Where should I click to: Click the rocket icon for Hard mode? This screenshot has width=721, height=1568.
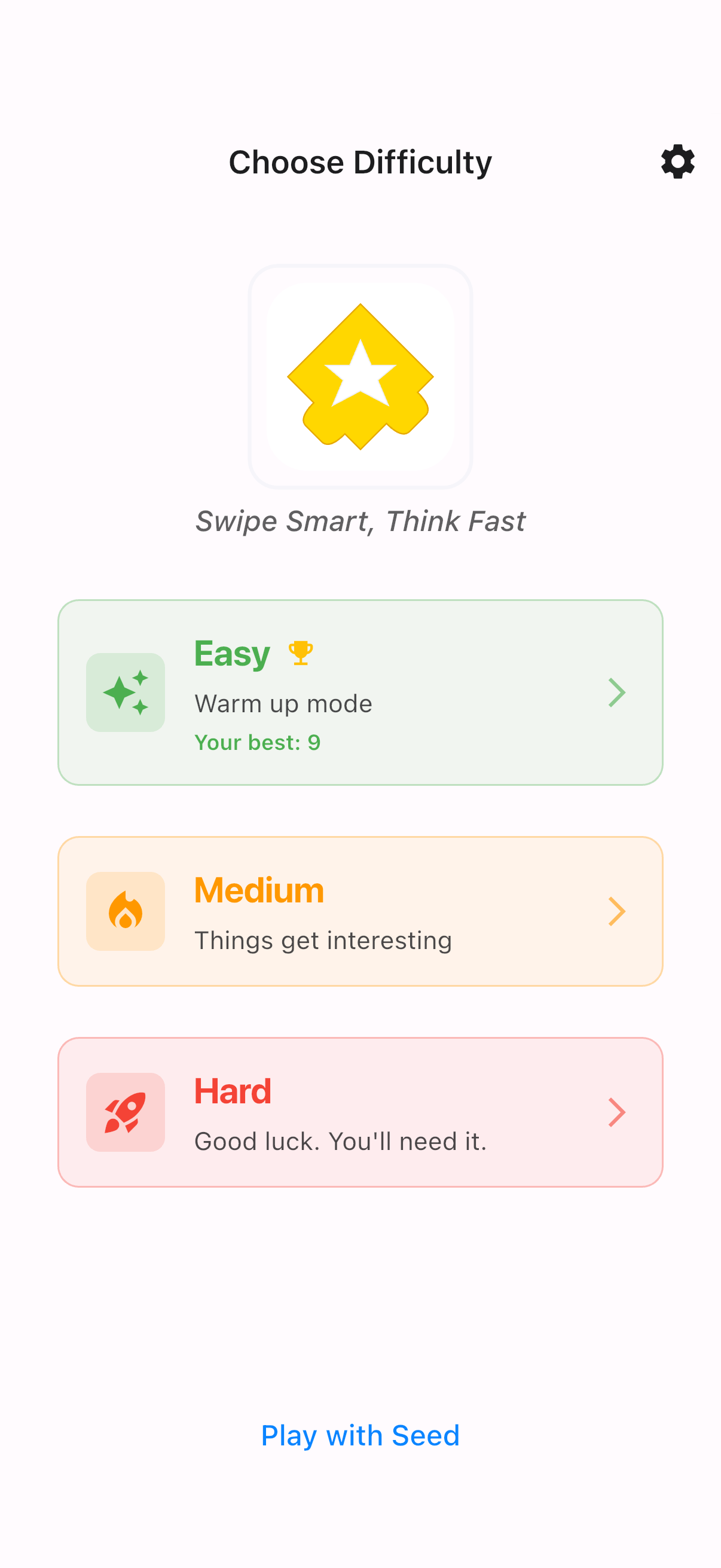pos(125,1112)
